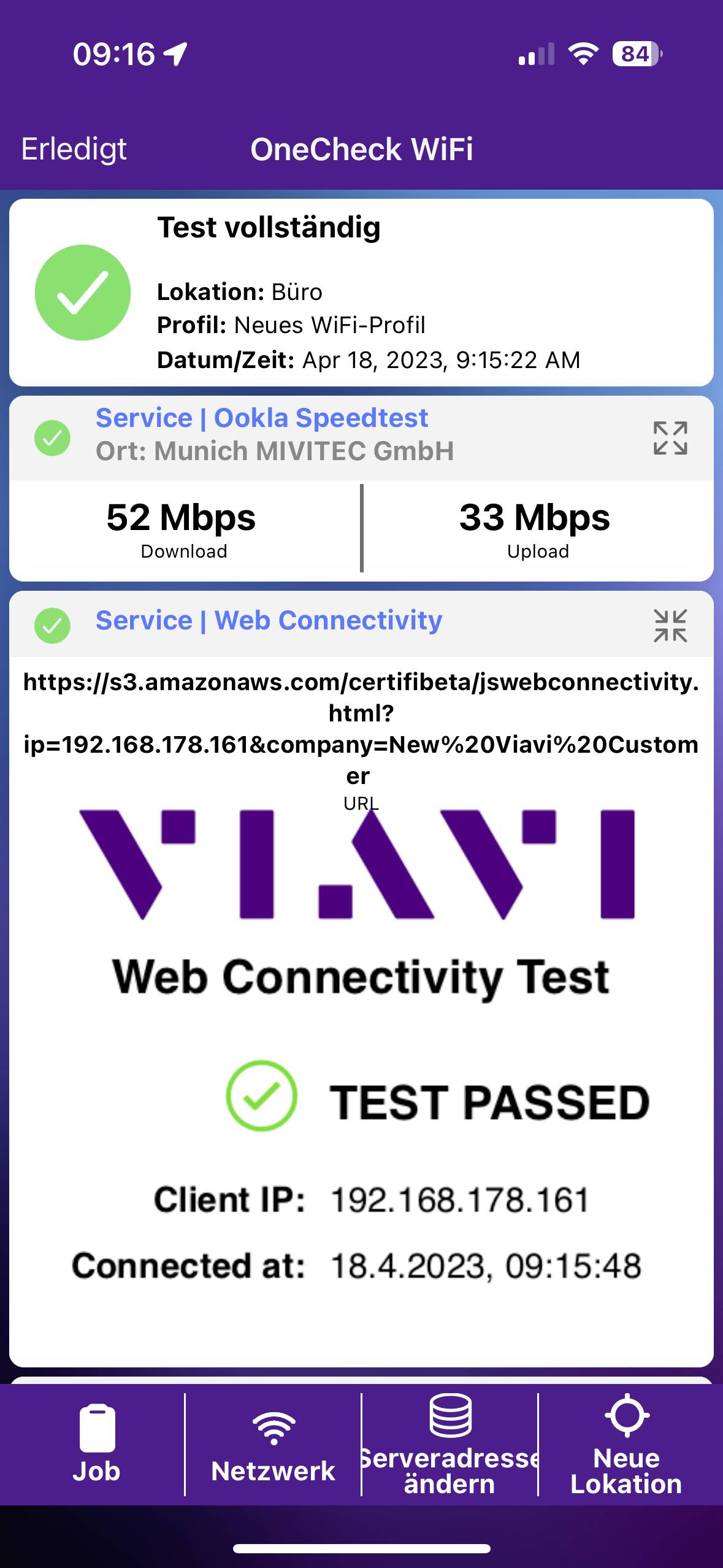Tap the Neue Lokation location icon
This screenshot has width=723, height=1568.
625,1417
